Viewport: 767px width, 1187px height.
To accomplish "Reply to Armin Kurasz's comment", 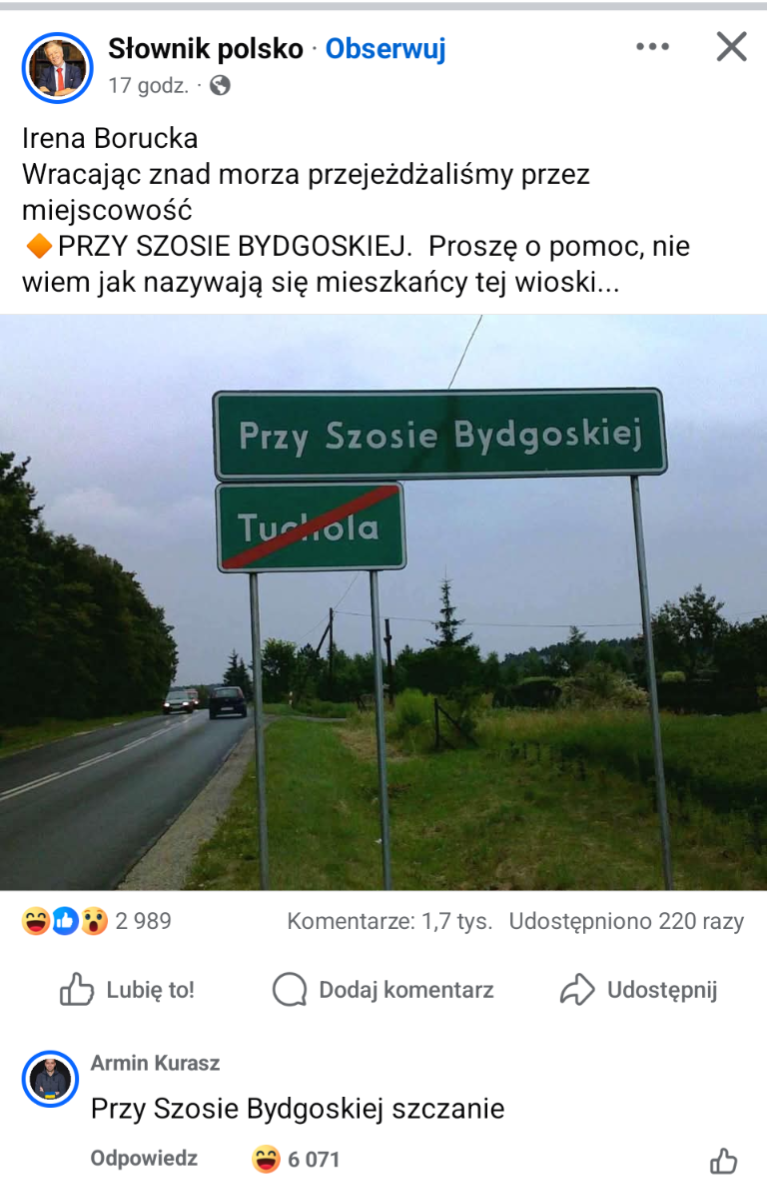I will [x=144, y=1159].
